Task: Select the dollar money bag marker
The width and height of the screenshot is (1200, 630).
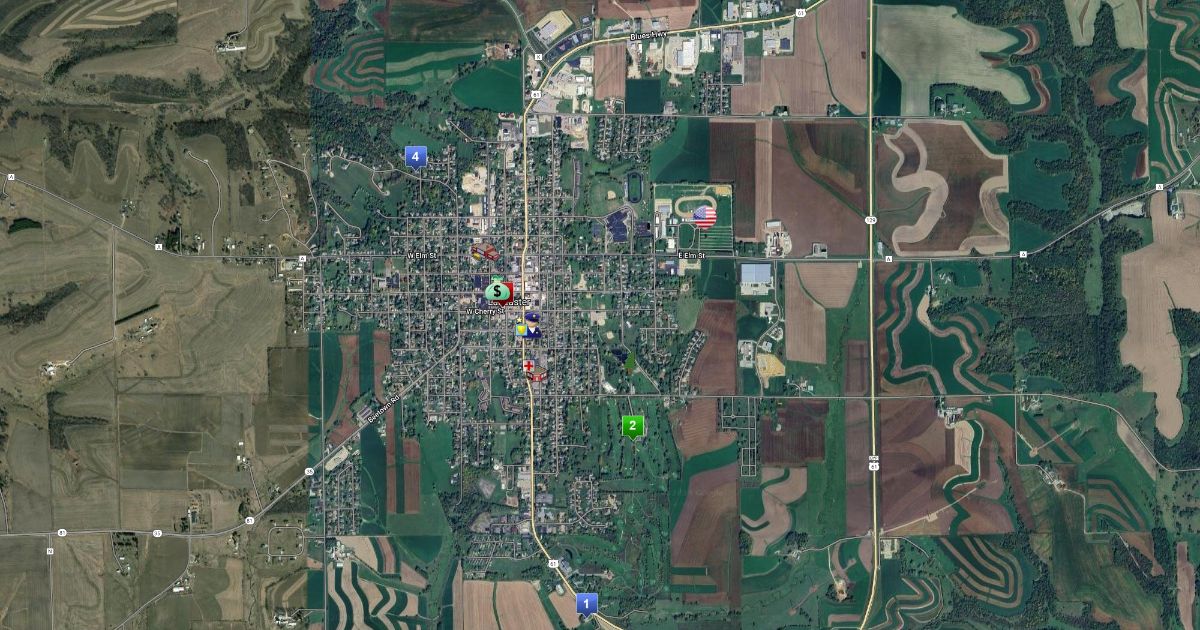Action: [496, 290]
